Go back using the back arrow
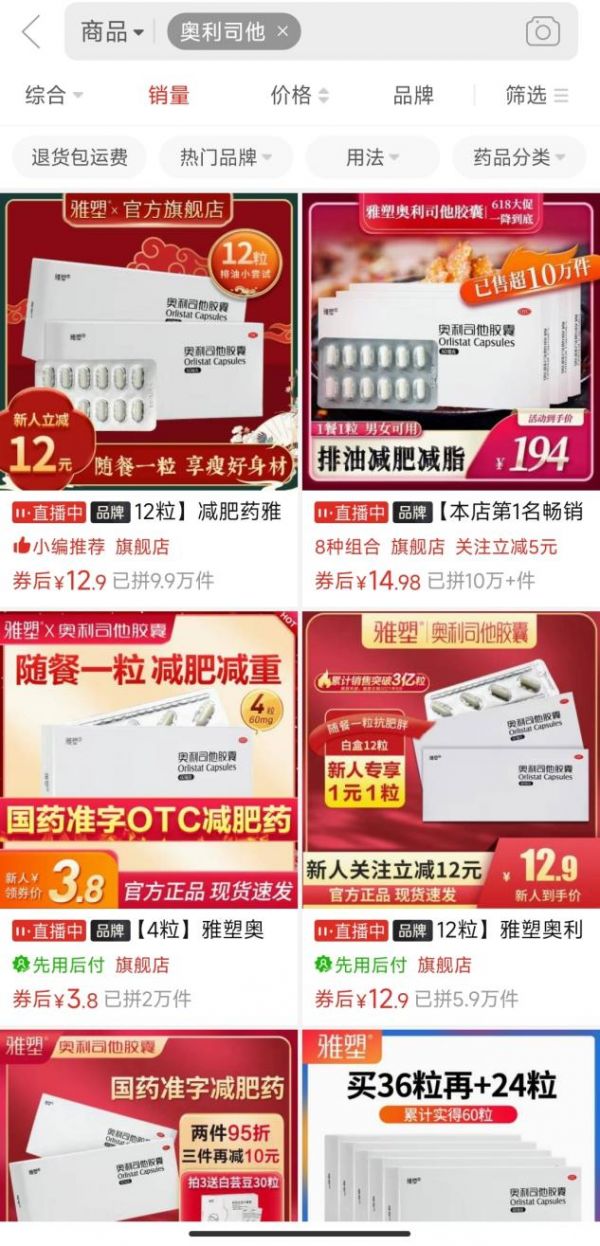Screen dimensions: 600x1246 click(32, 32)
